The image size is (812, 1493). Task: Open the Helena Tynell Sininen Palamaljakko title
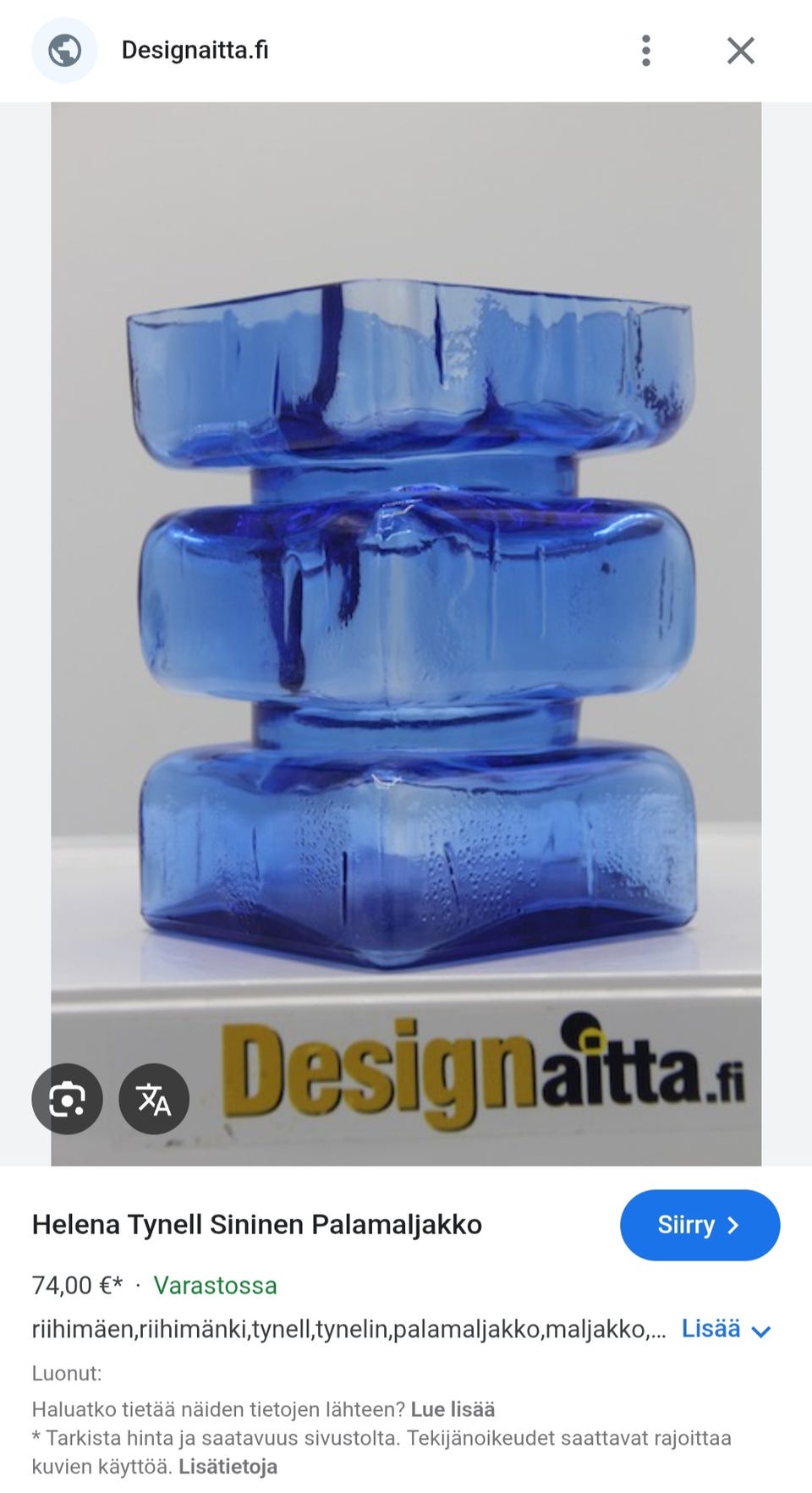point(257,1224)
